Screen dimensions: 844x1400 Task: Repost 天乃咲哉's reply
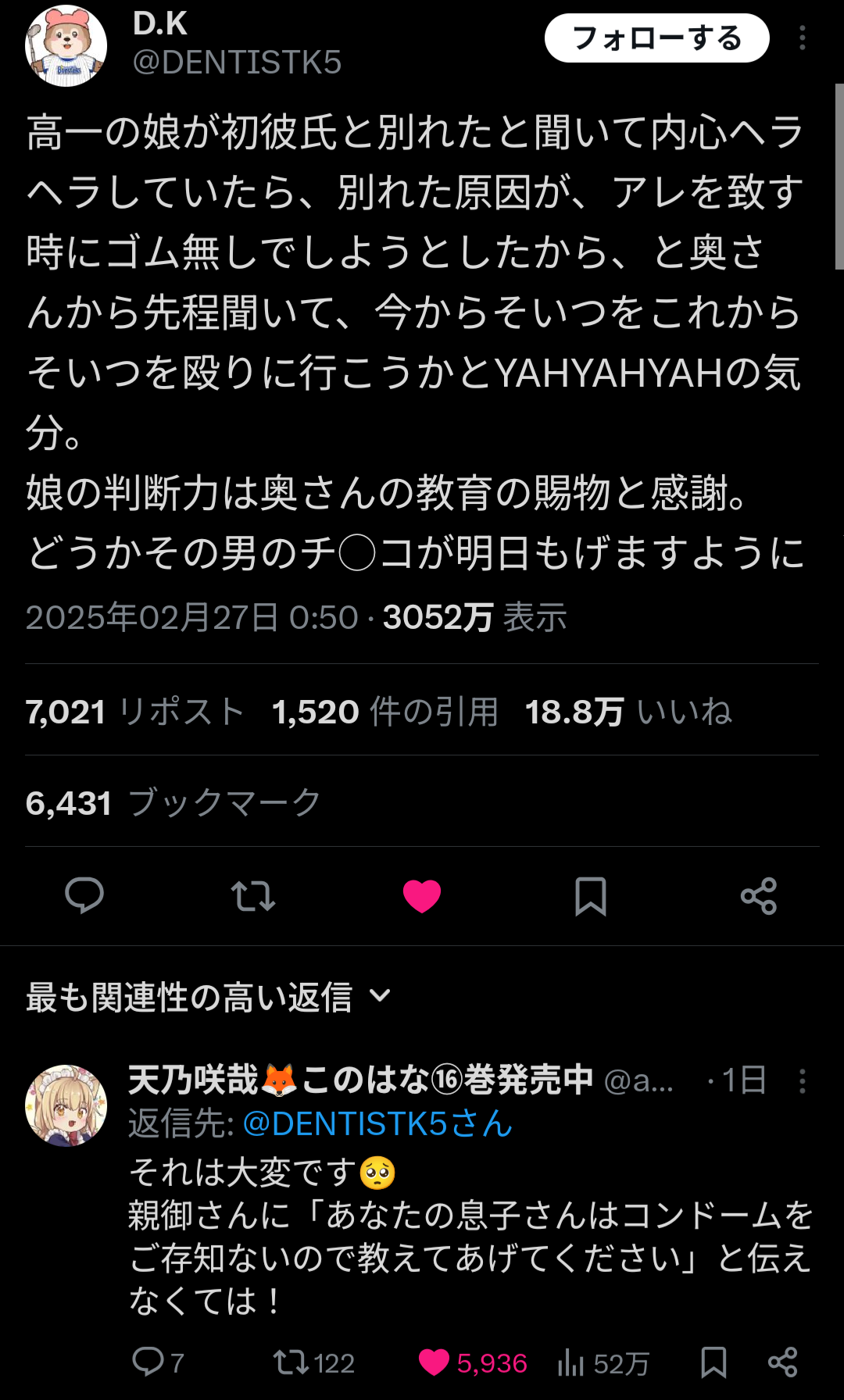tap(291, 1362)
